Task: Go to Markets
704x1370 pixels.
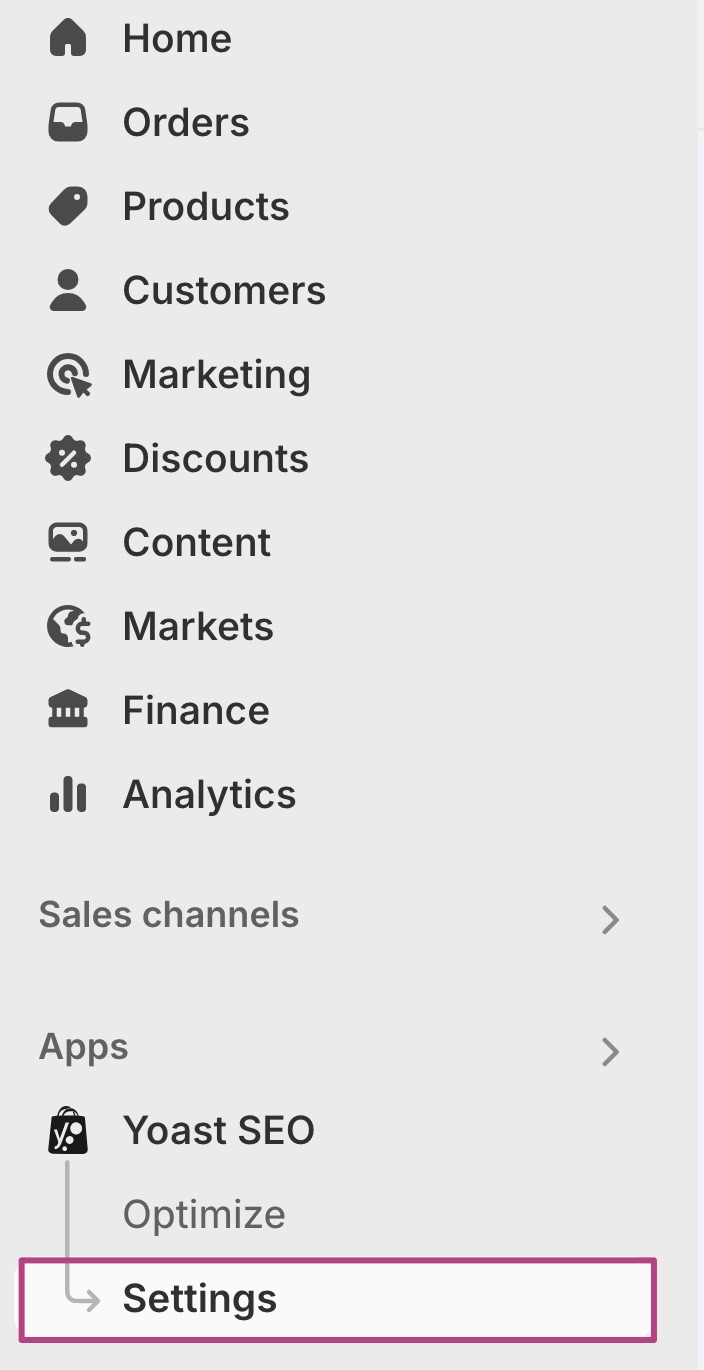Action: tap(340, 627)
